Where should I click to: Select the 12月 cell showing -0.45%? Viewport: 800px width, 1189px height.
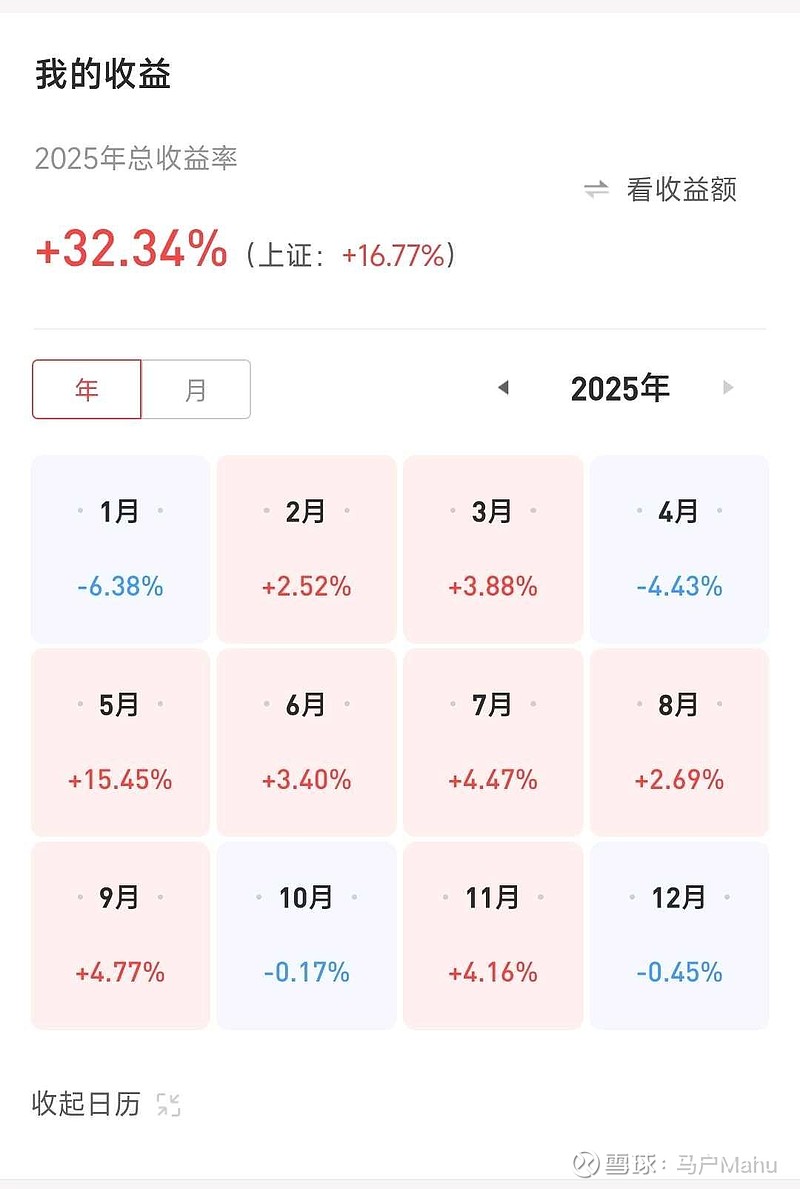point(679,933)
